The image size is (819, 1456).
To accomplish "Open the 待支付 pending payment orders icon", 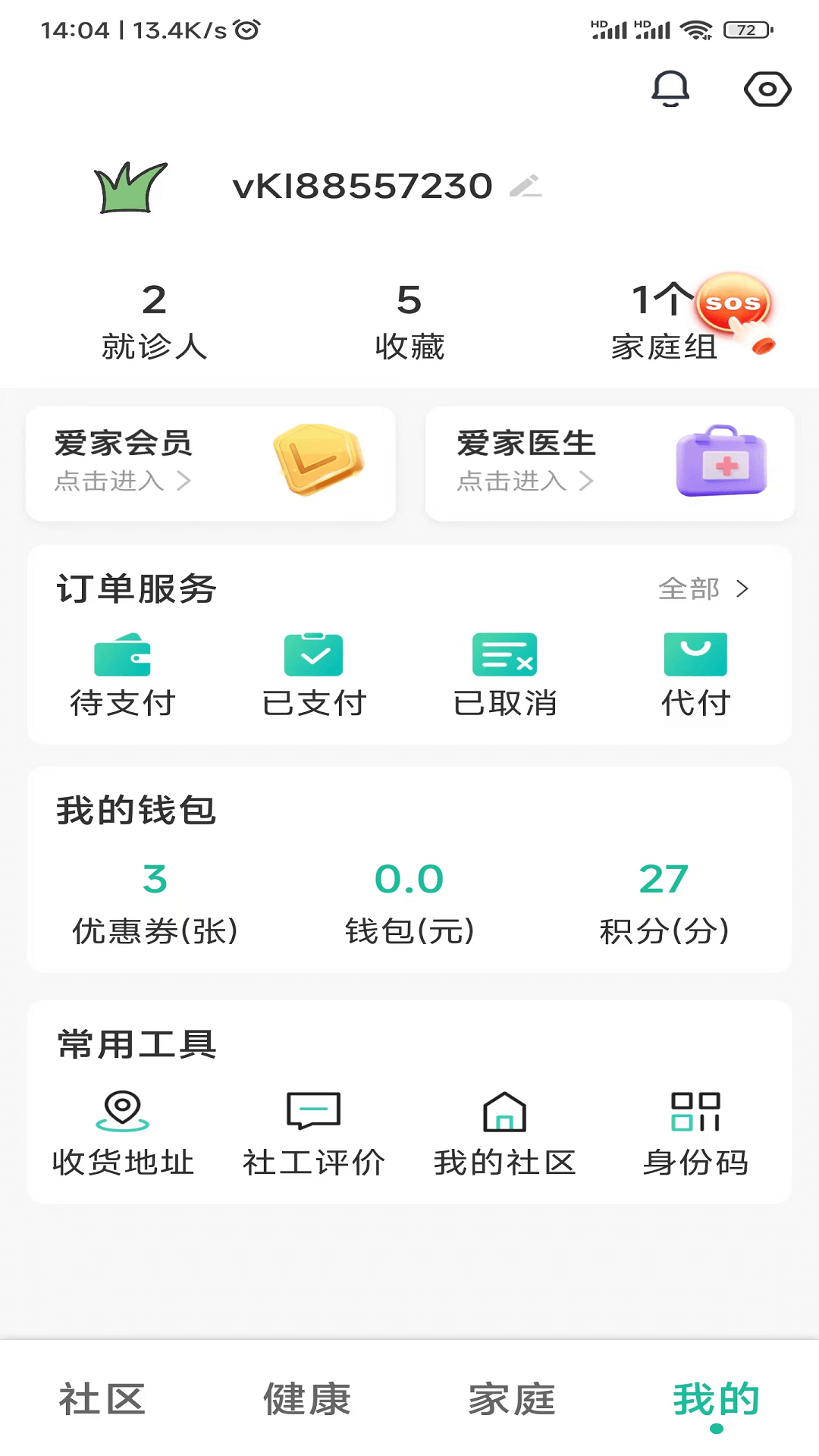I will pyautogui.click(x=123, y=671).
